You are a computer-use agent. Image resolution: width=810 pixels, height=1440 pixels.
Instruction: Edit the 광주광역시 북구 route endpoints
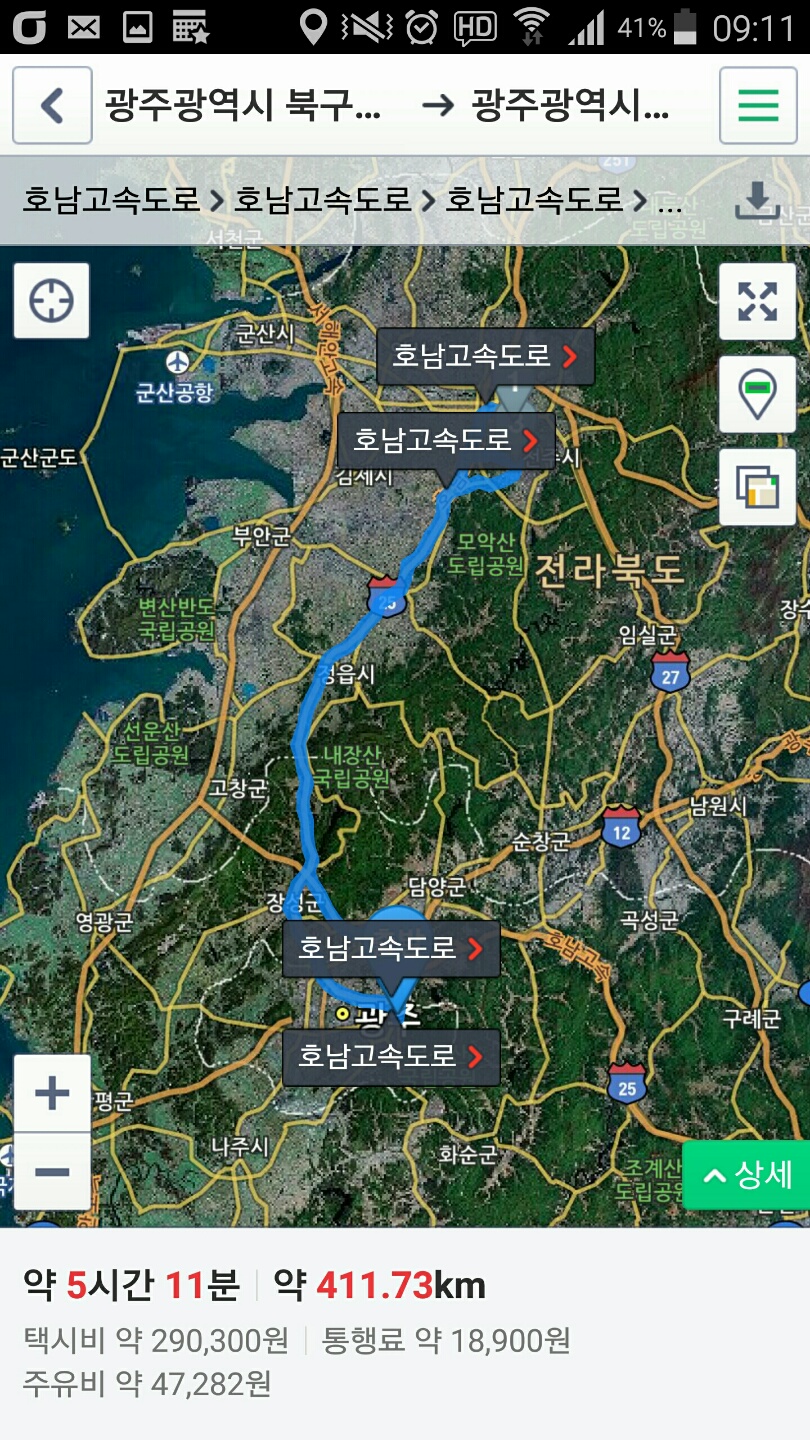click(385, 105)
